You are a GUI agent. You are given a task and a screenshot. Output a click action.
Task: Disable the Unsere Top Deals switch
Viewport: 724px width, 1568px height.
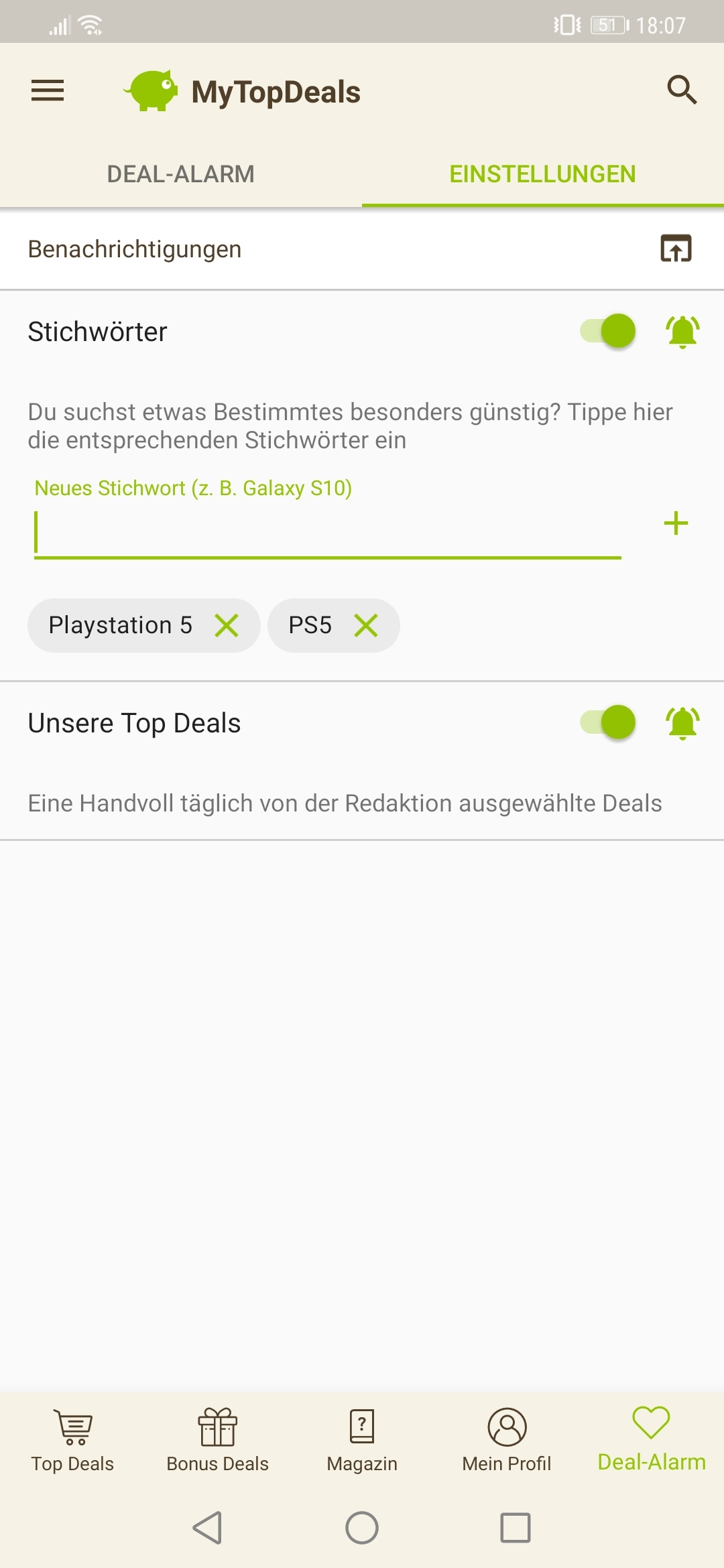pyautogui.click(x=608, y=722)
